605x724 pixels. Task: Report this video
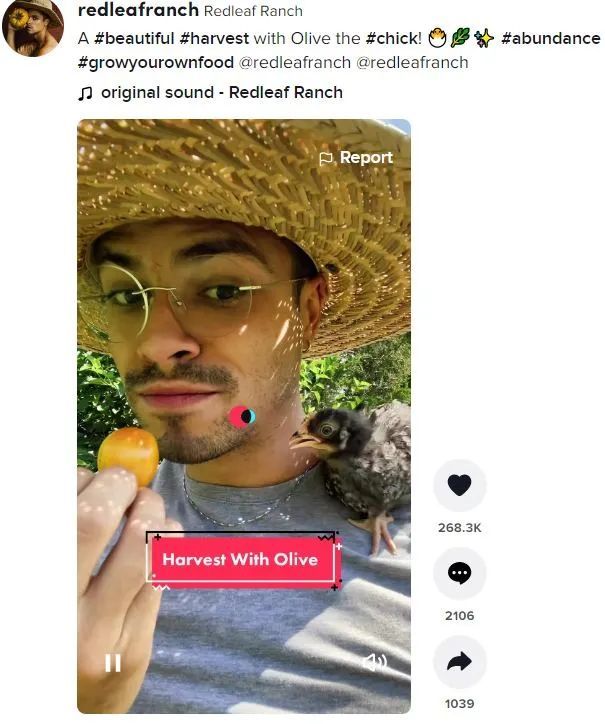pyautogui.click(x=356, y=158)
